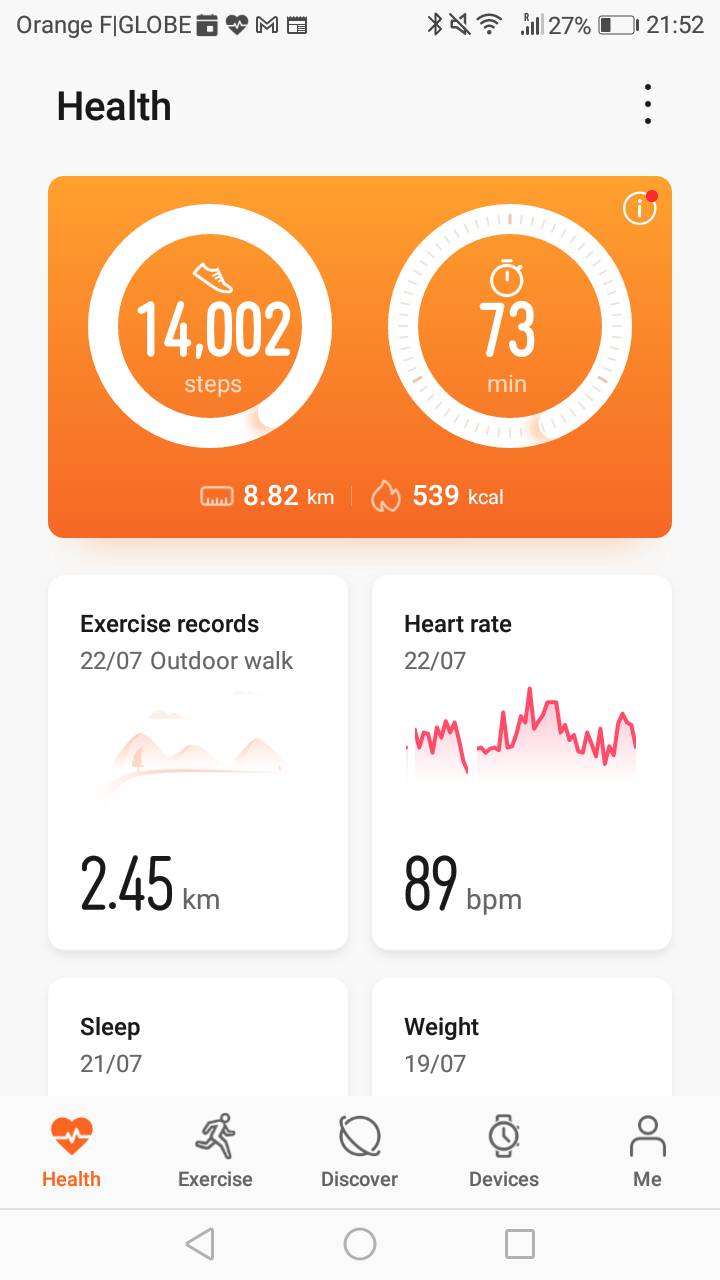720x1280 pixels.
Task: Tap the system back button
Action: point(200,1244)
